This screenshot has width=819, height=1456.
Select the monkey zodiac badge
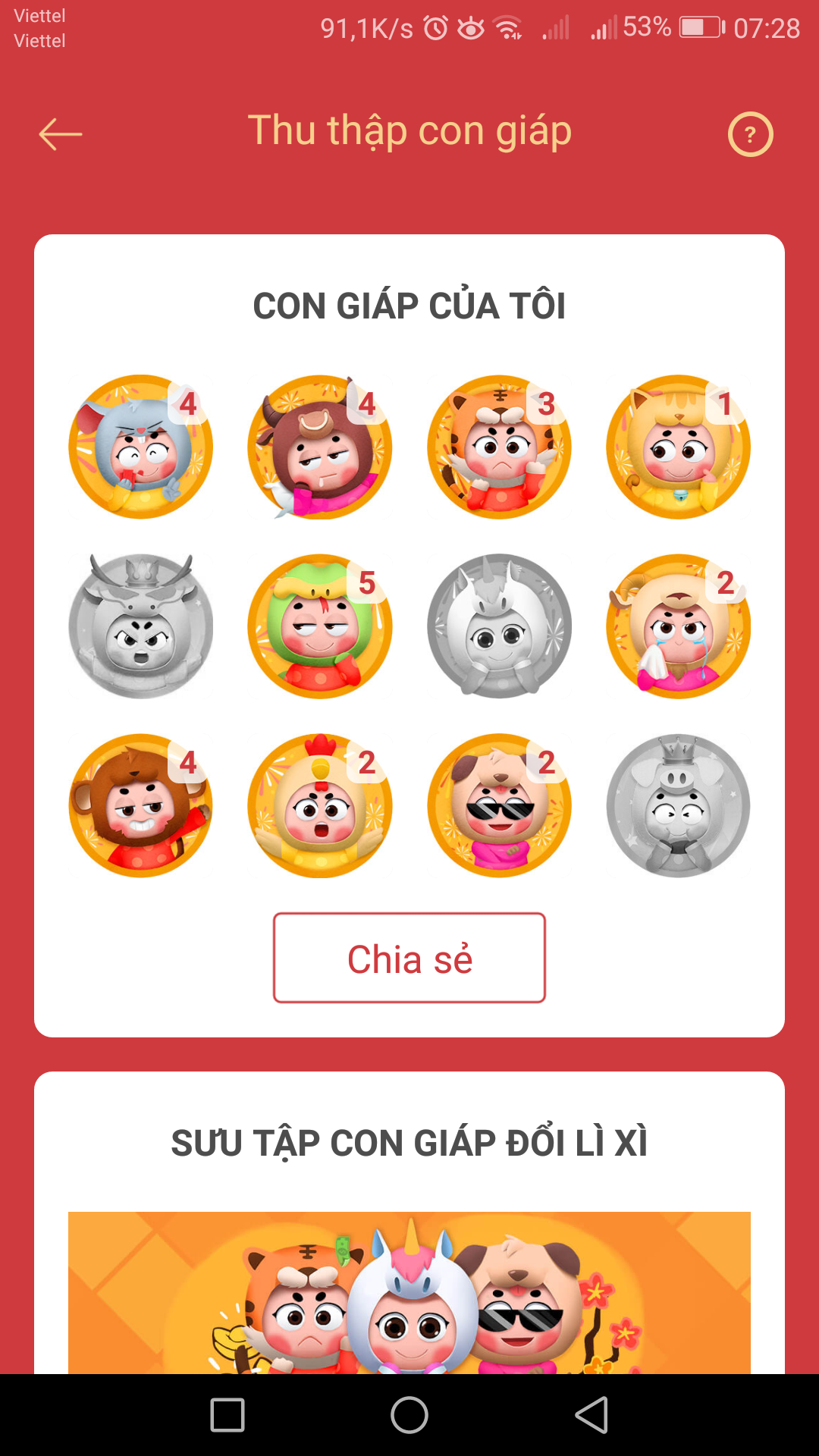click(141, 805)
